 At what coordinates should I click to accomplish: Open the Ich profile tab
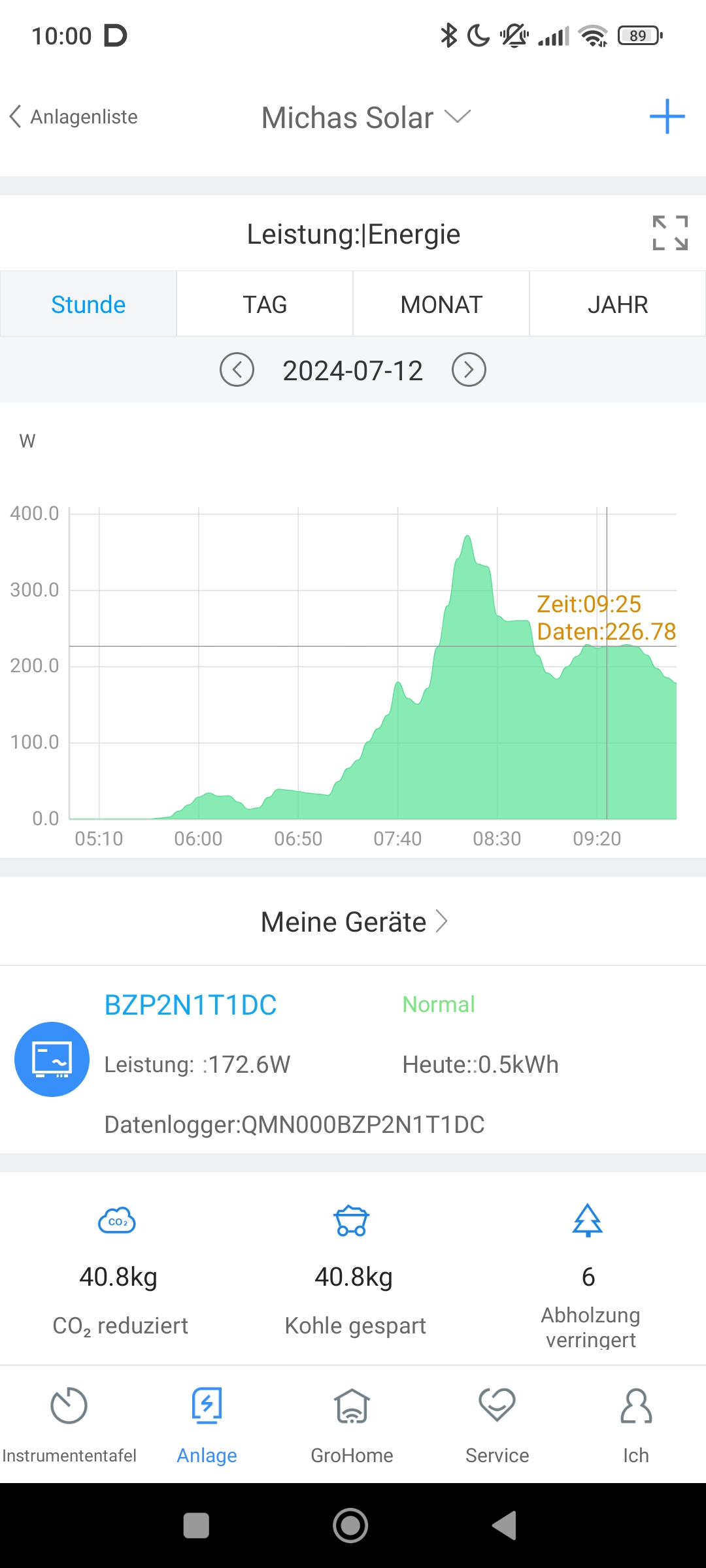[x=635, y=1423]
